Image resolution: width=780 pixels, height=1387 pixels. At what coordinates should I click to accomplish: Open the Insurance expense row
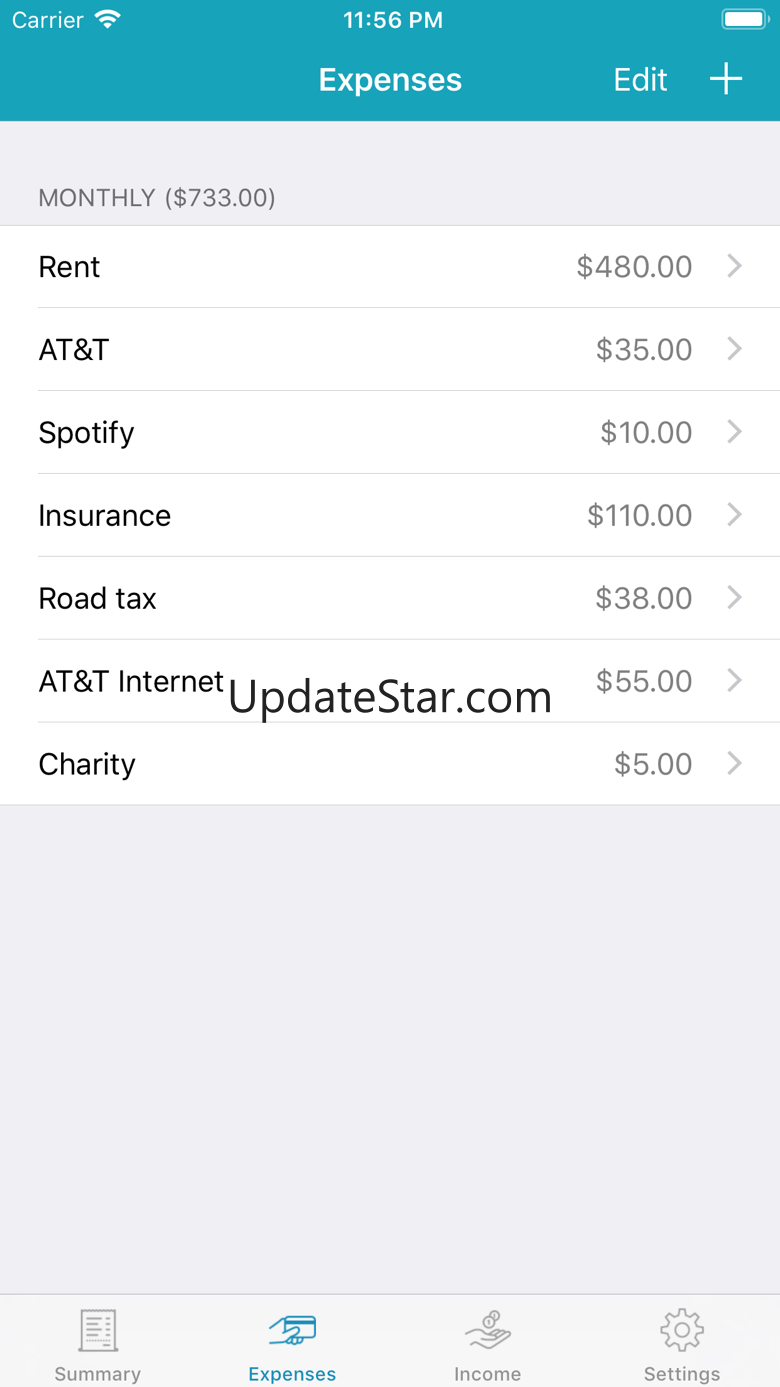coord(390,516)
